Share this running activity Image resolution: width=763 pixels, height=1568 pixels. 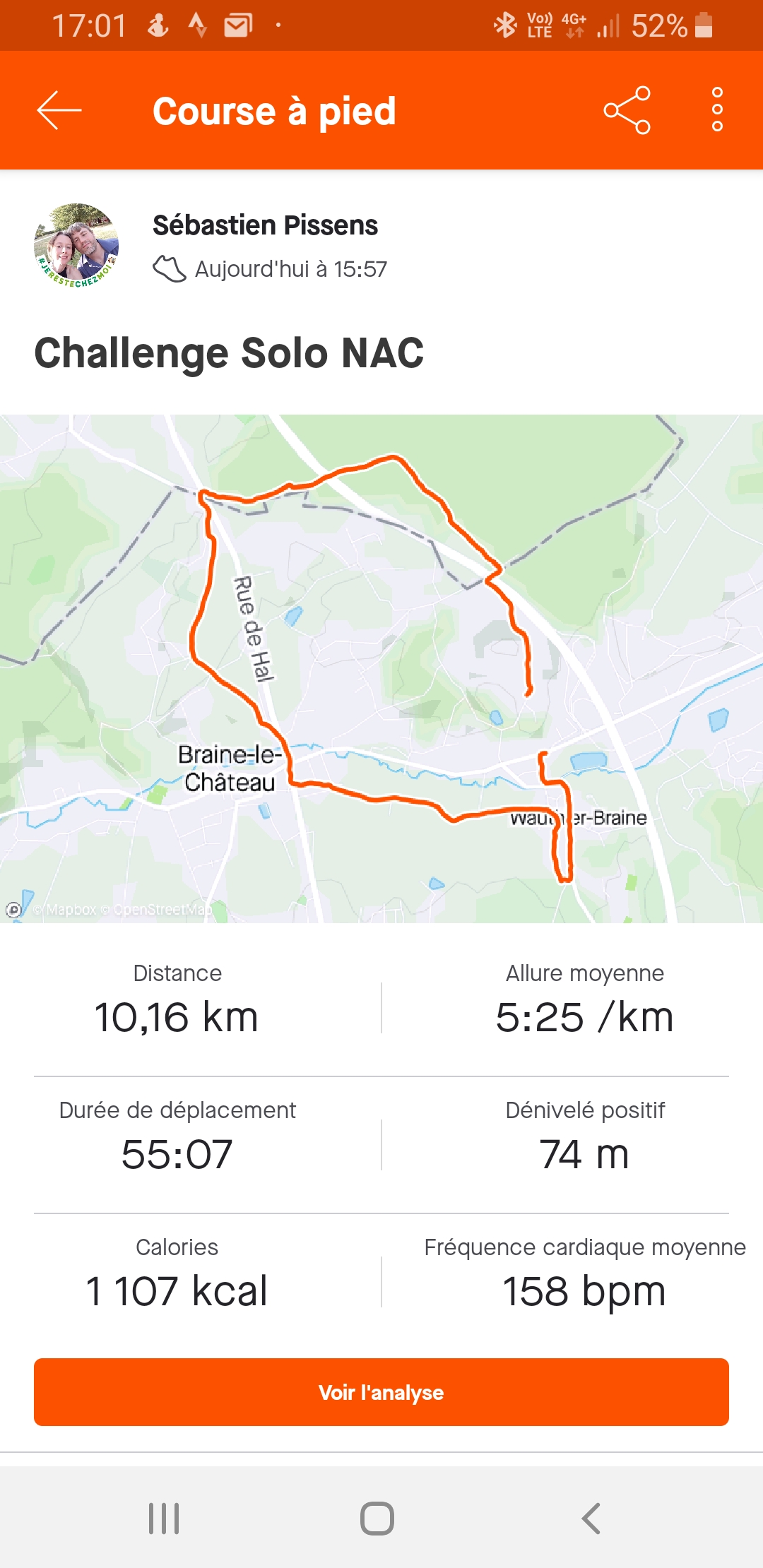pyautogui.click(x=627, y=110)
